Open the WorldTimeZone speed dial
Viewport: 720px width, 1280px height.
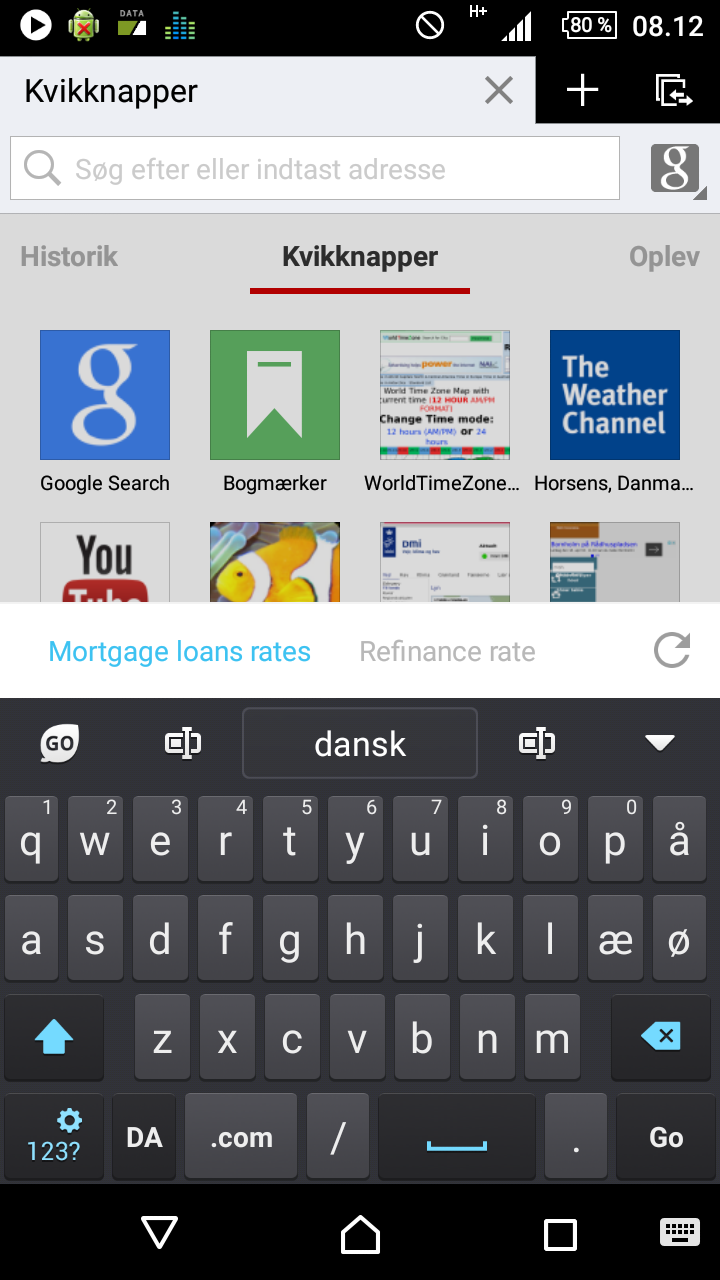(x=445, y=395)
